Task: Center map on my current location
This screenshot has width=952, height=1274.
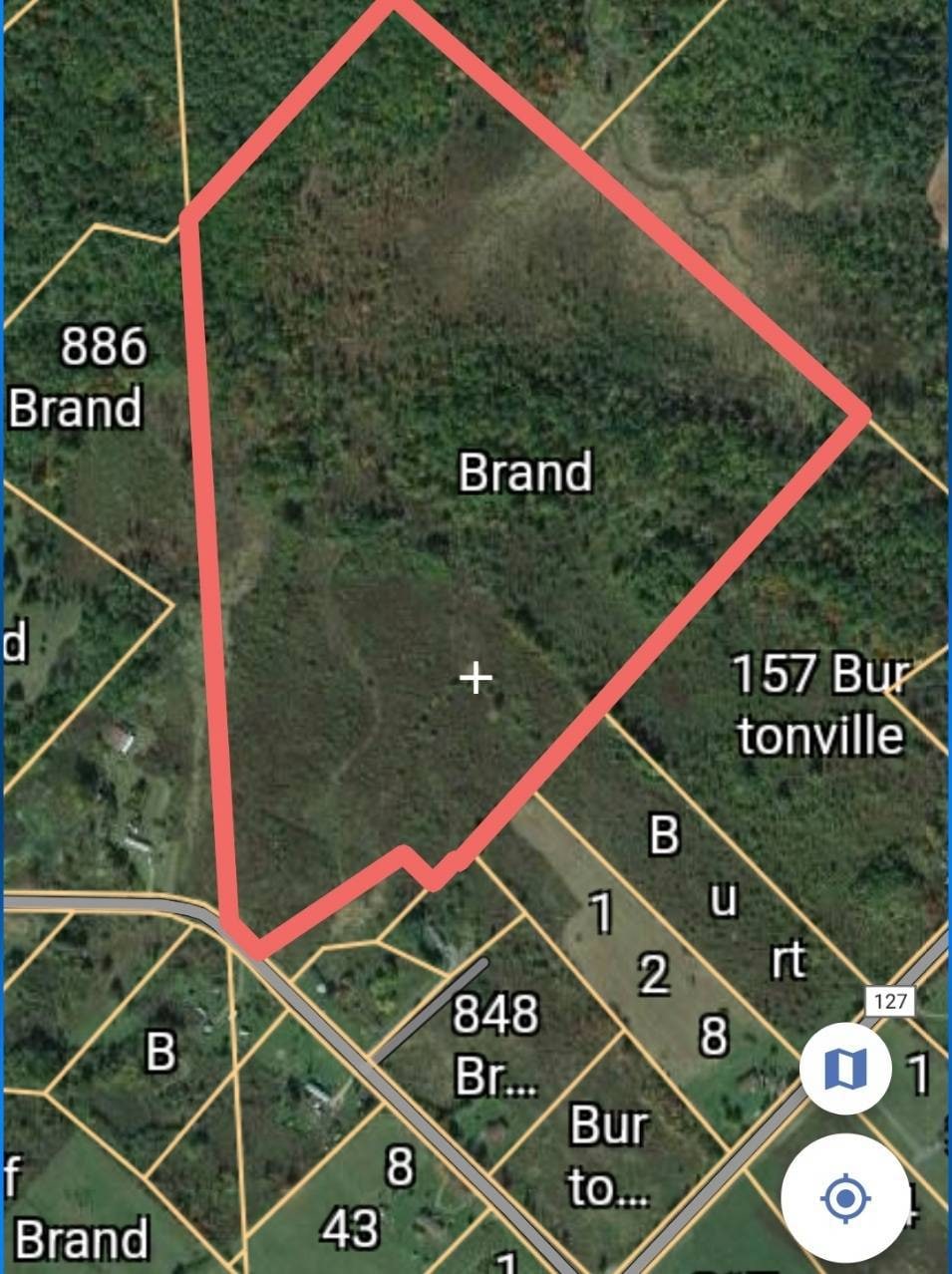Action: point(845,1196)
